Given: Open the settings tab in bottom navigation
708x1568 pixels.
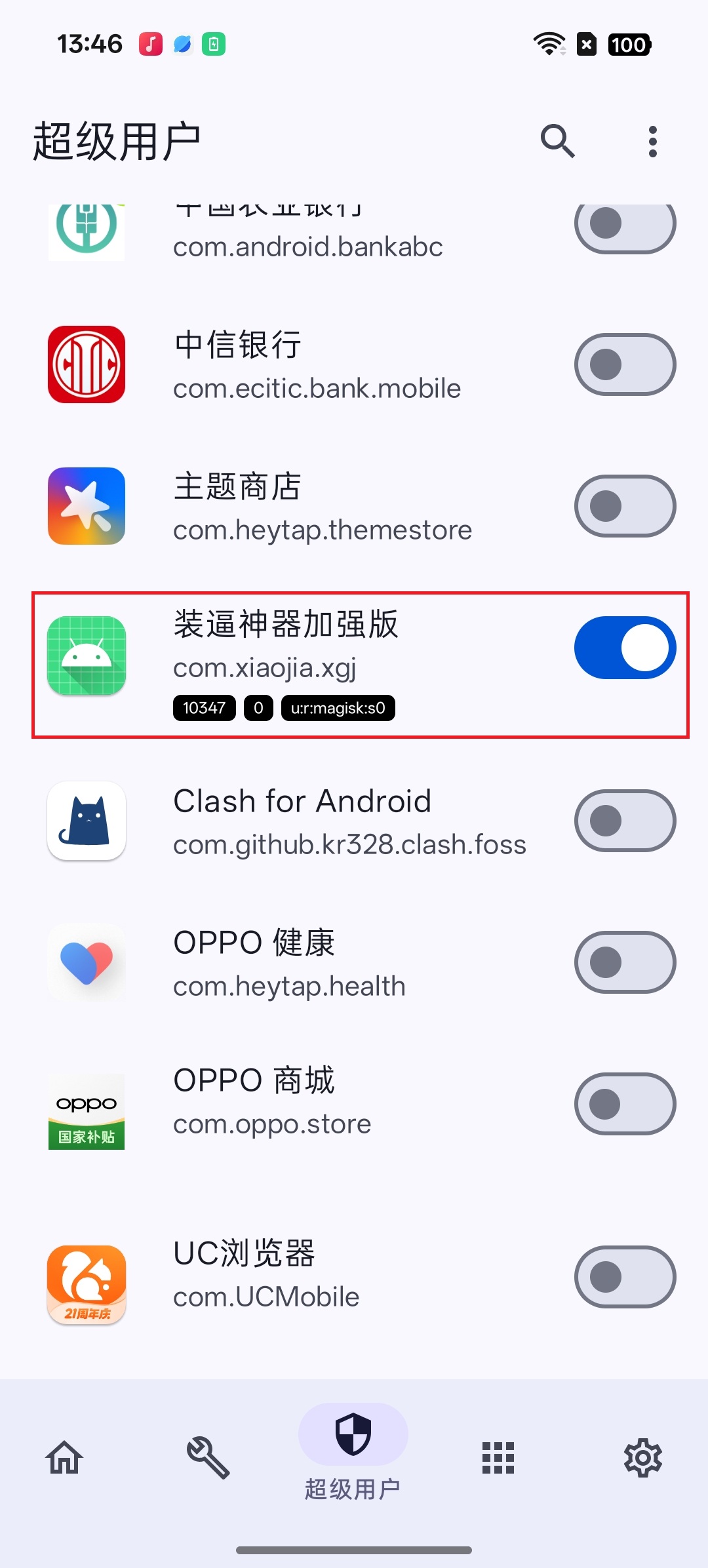Looking at the screenshot, I should pos(644,1458).
